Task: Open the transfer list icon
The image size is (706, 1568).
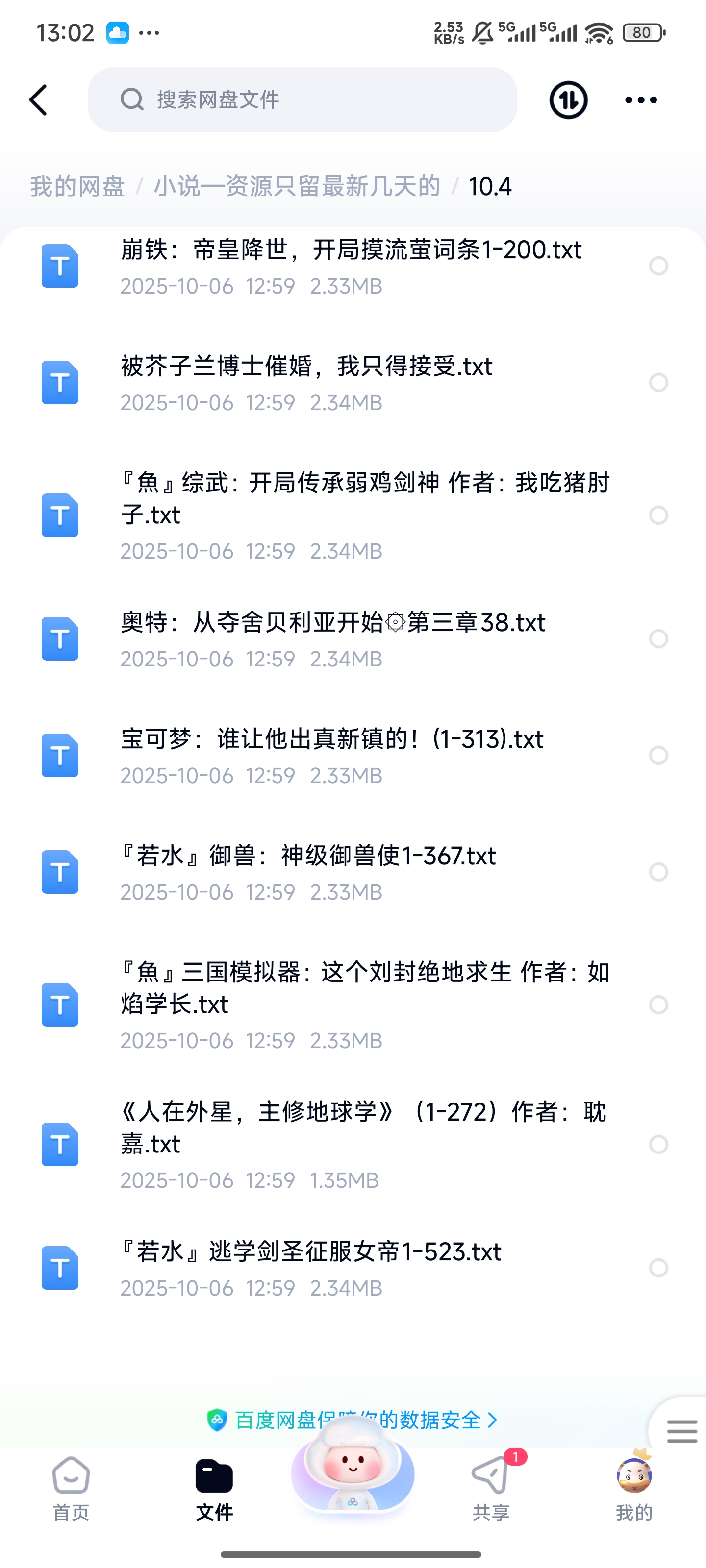Action: click(568, 100)
